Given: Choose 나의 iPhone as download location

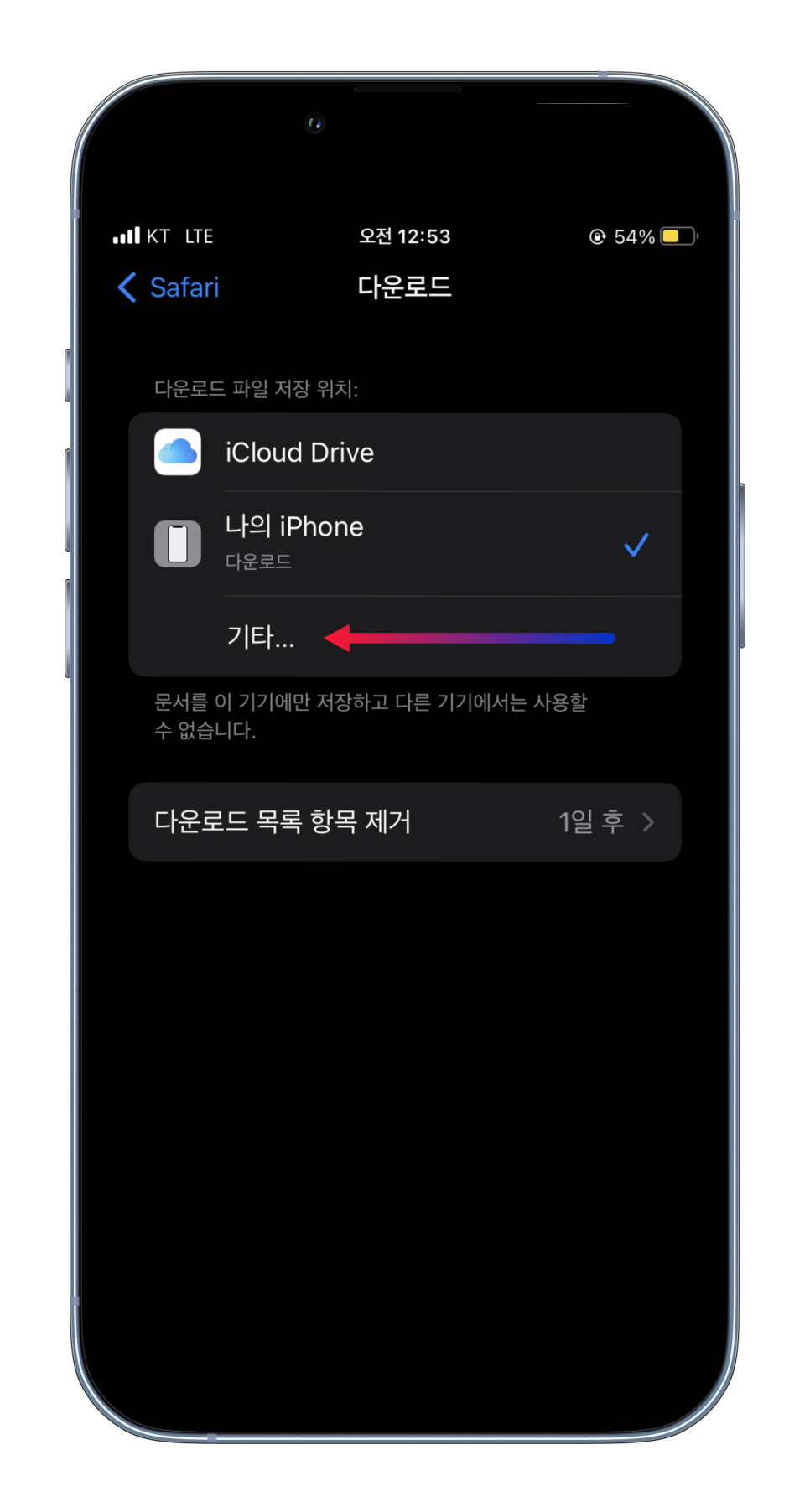Looking at the screenshot, I should 405,544.
